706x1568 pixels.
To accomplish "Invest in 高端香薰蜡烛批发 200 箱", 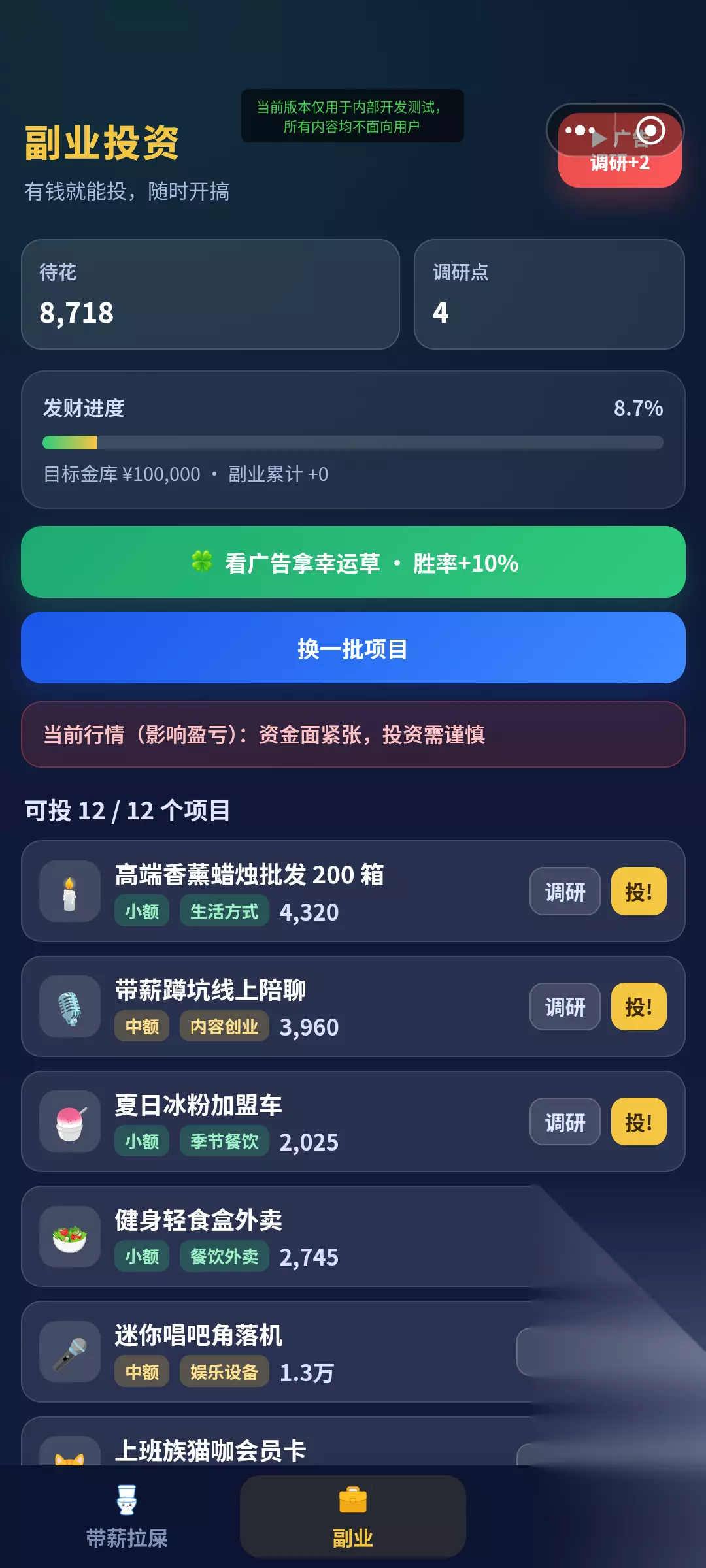I will click(639, 891).
